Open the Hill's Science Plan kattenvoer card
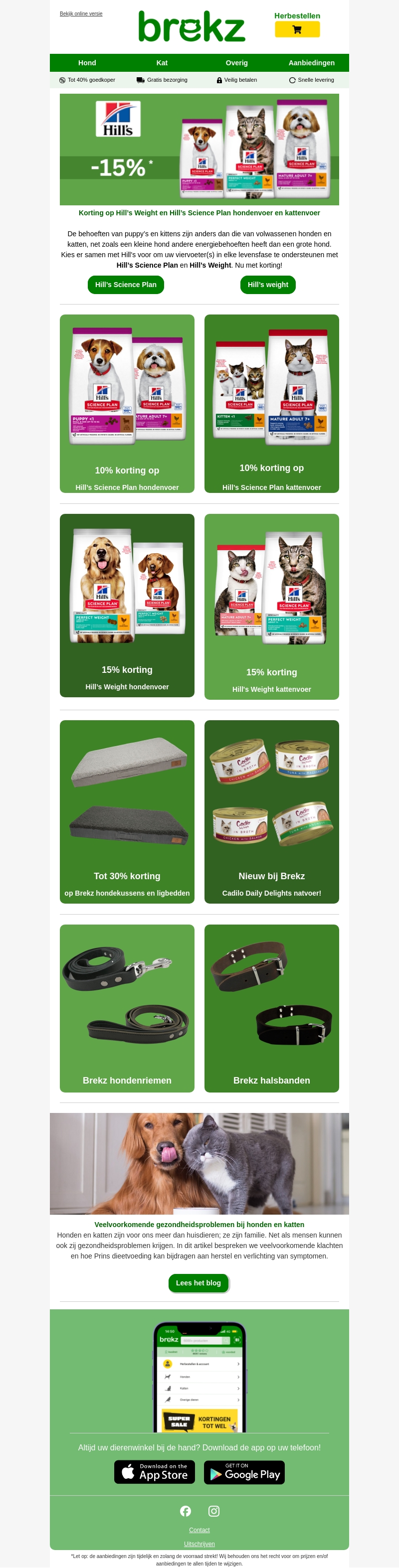This screenshot has height=1568, width=399. [x=271, y=404]
